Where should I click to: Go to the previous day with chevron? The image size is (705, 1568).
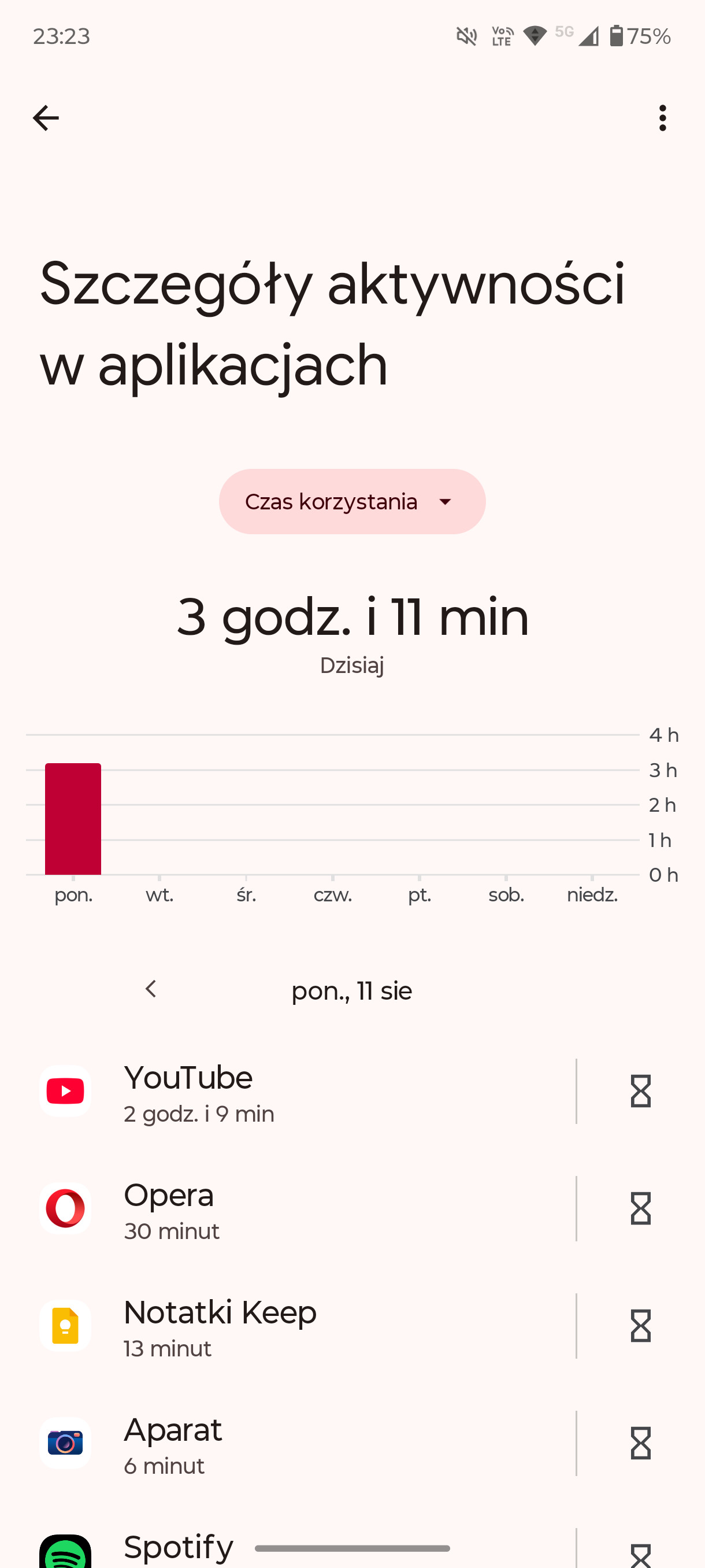151,990
